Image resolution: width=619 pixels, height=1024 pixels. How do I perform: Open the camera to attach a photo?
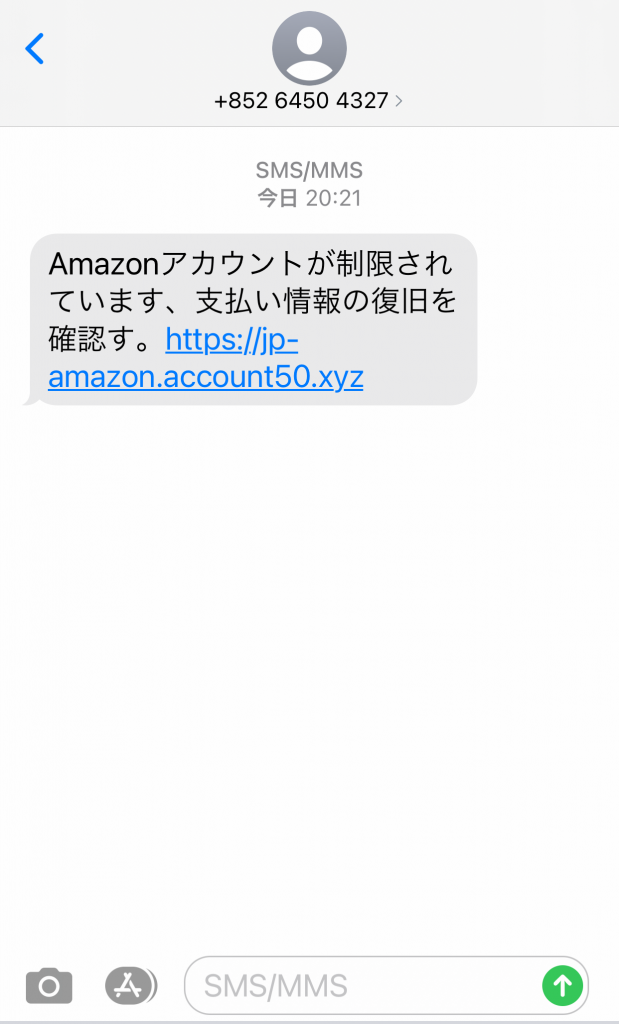(49, 986)
